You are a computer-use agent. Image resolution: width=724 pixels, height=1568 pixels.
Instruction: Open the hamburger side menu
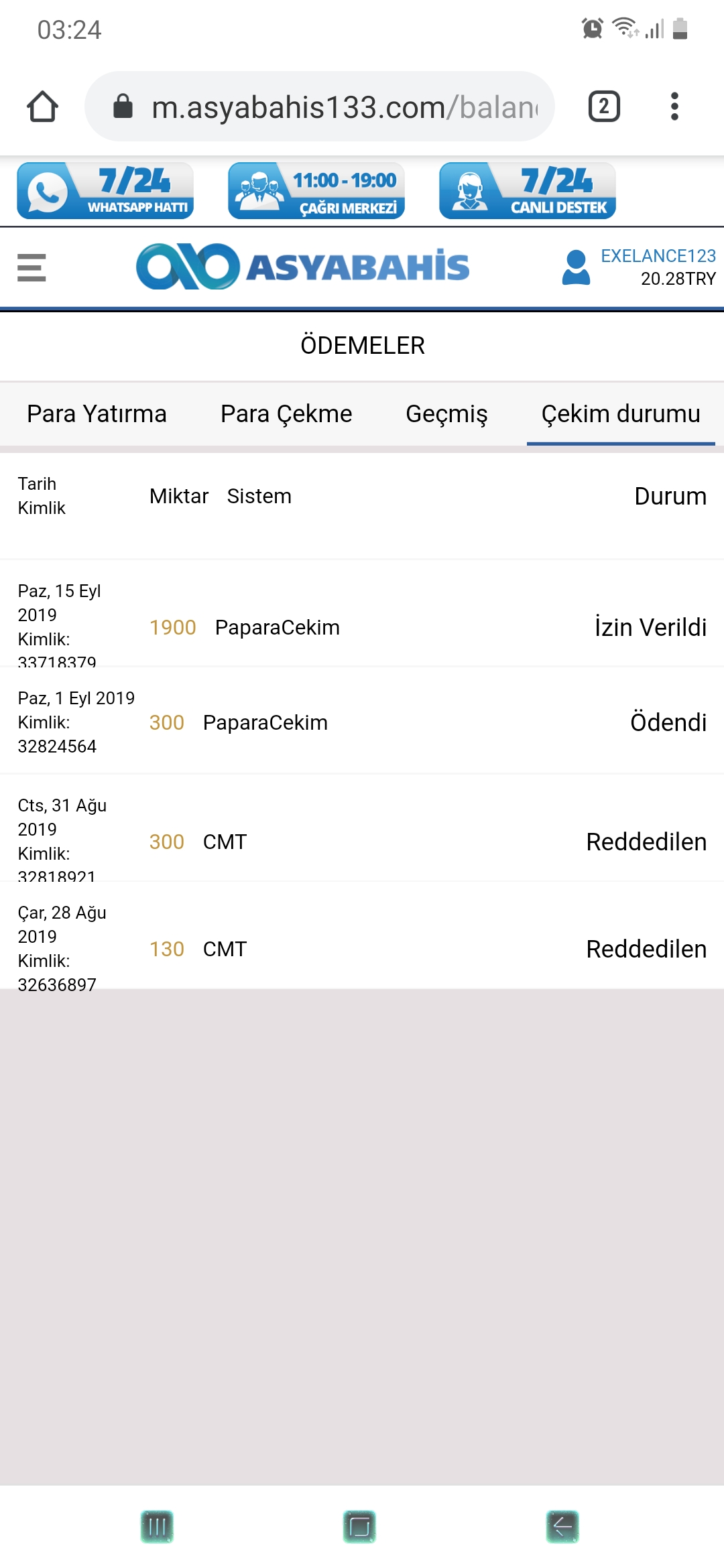click(x=32, y=267)
